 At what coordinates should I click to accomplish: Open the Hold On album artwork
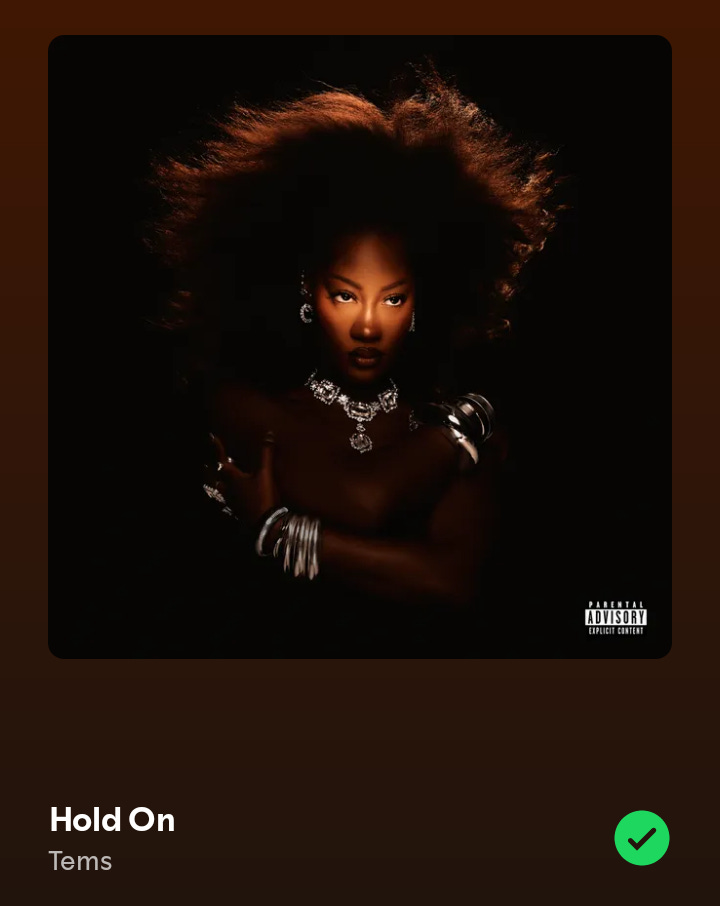pos(359,347)
